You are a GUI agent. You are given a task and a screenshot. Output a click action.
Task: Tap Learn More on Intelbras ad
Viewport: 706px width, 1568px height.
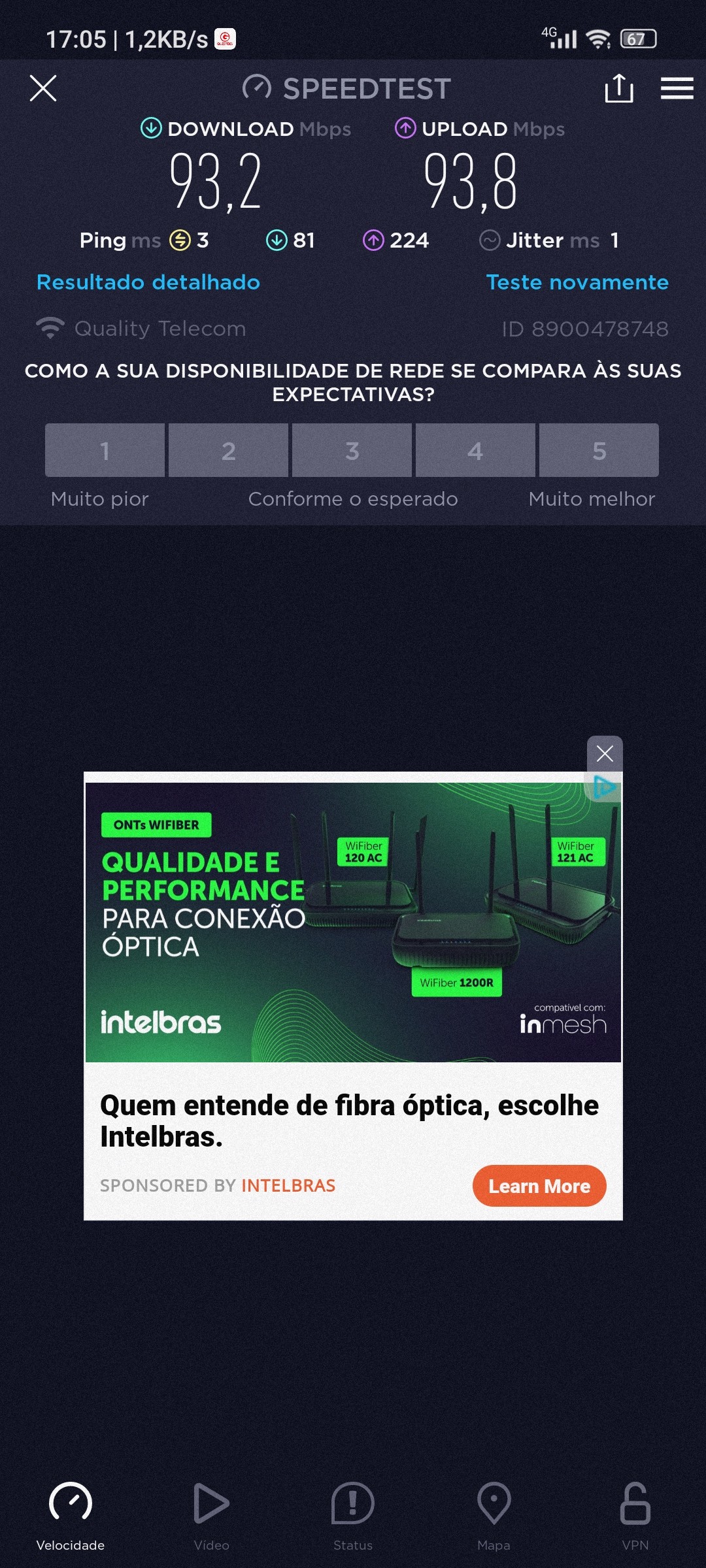(x=539, y=1186)
